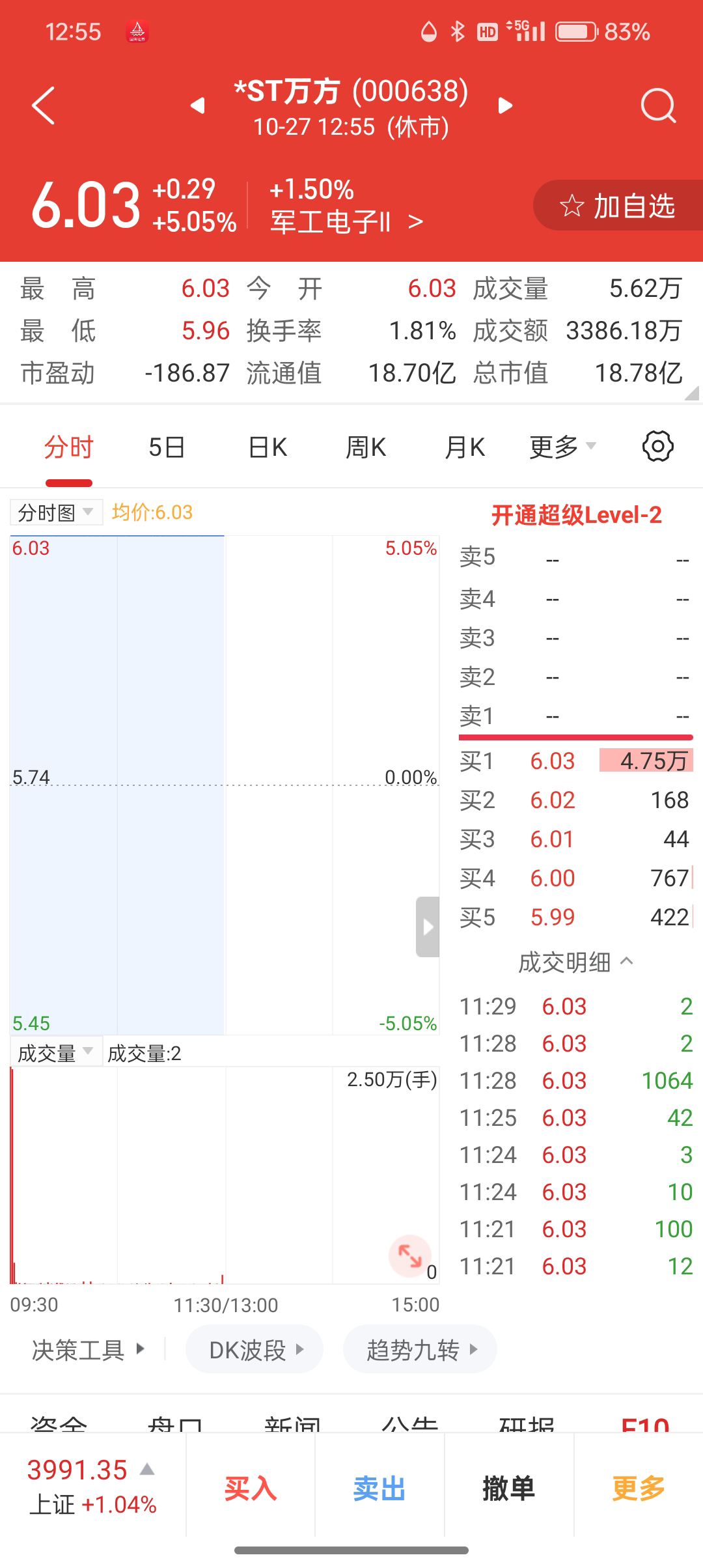Open the 成交量 indicator dropdown

coord(56,1053)
